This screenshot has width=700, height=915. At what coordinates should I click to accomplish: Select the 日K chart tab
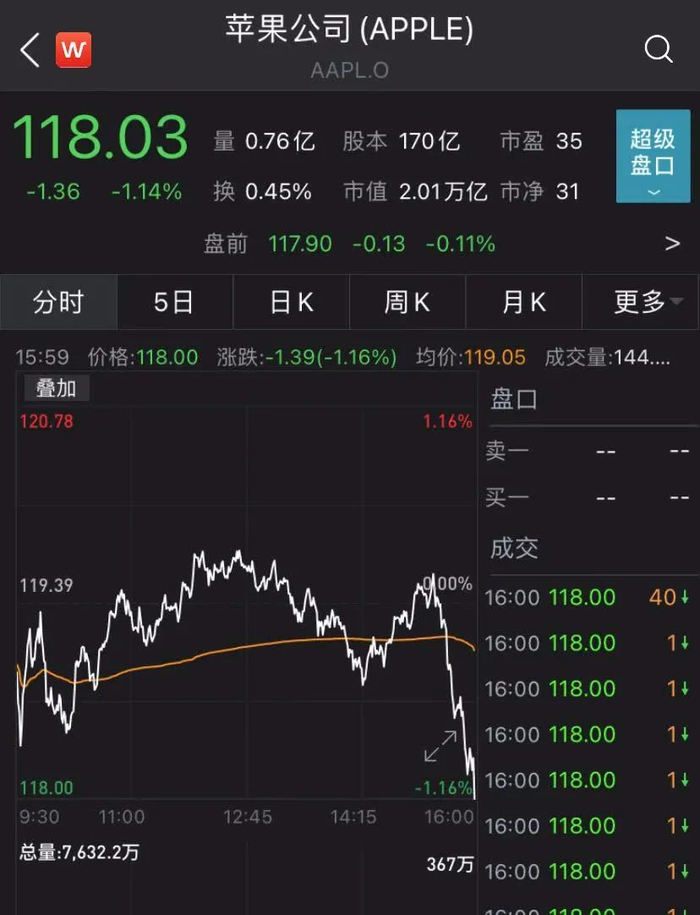point(291,302)
